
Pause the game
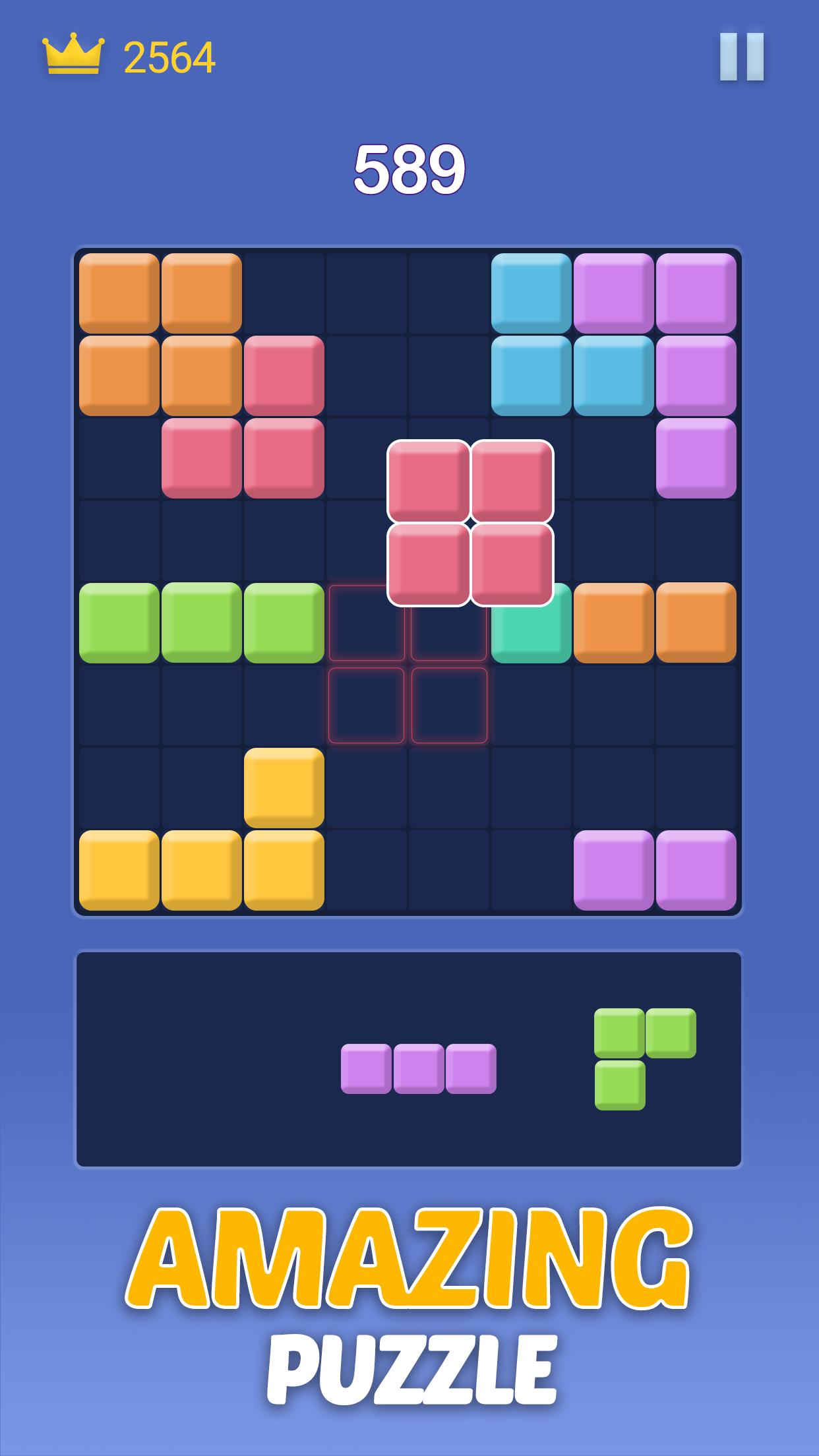(741, 57)
